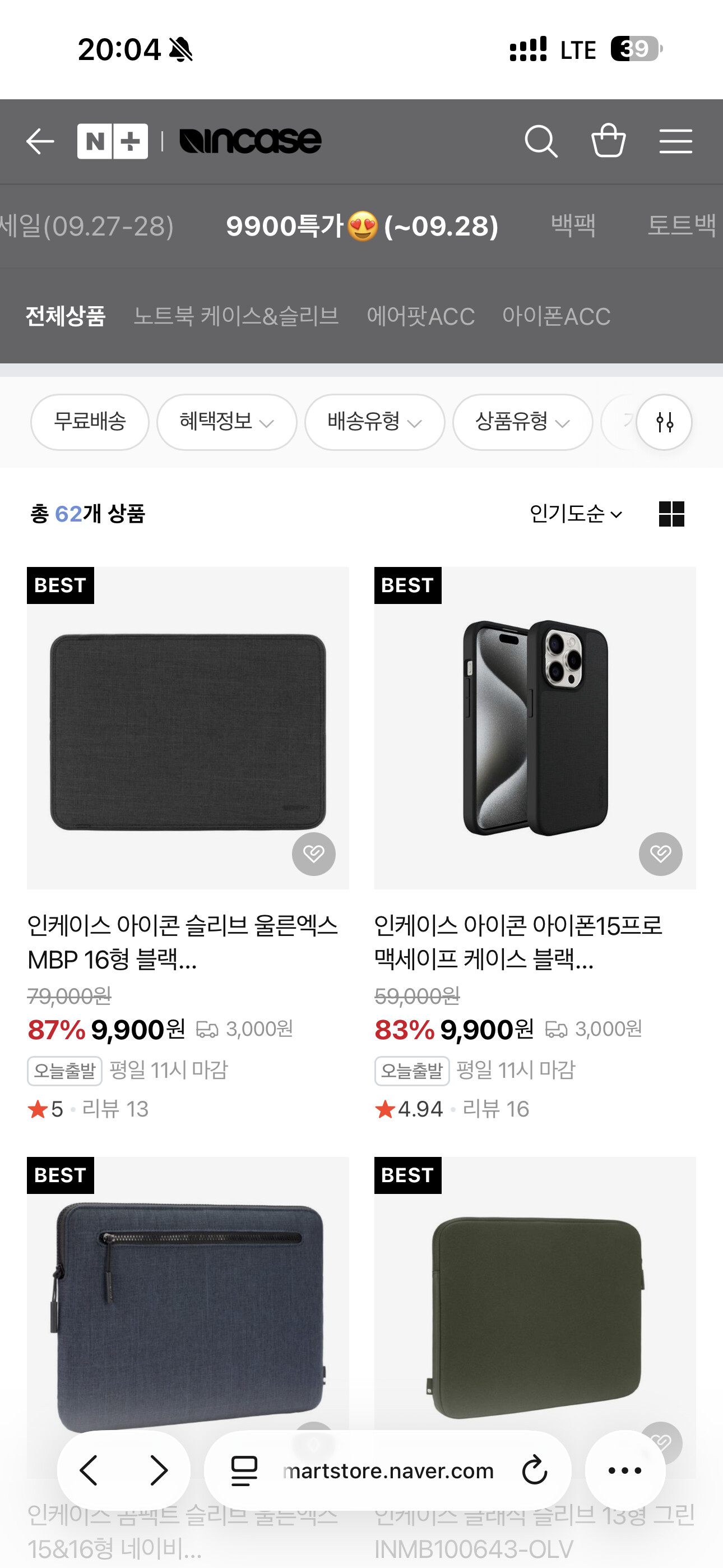Open the hamburger menu
This screenshot has height=1568, width=723.
click(x=675, y=141)
